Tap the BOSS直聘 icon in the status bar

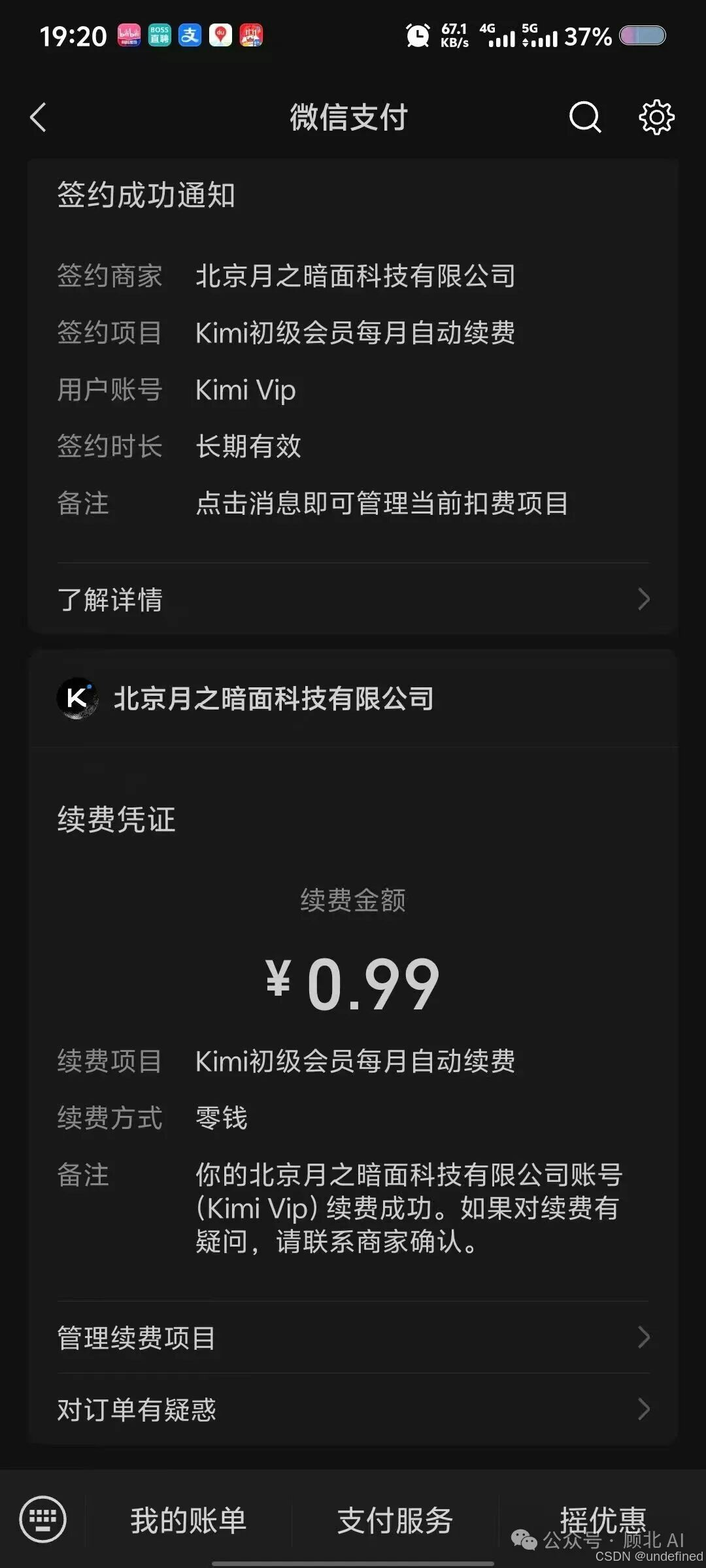coord(159,36)
